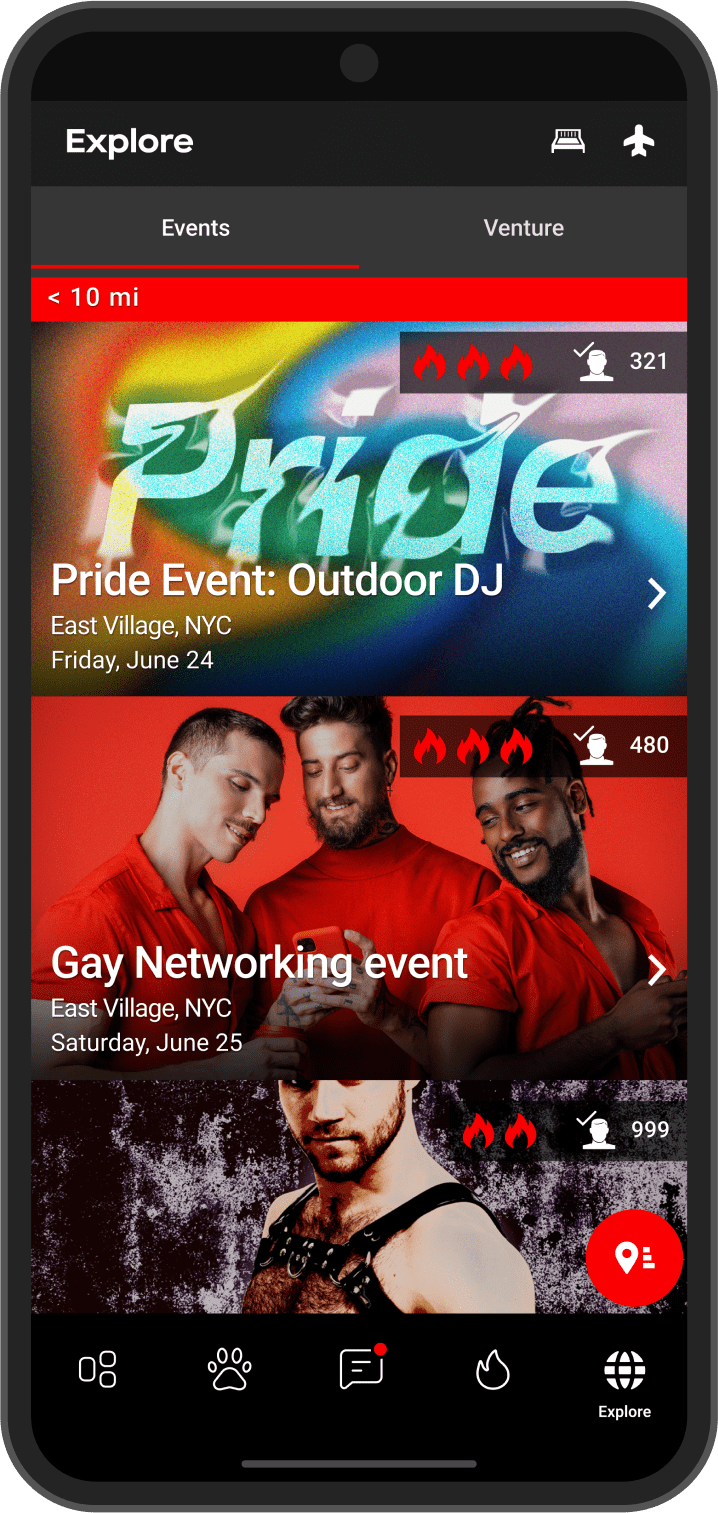Open the messages tab
The image size is (718, 1513).
point(361,1369)
